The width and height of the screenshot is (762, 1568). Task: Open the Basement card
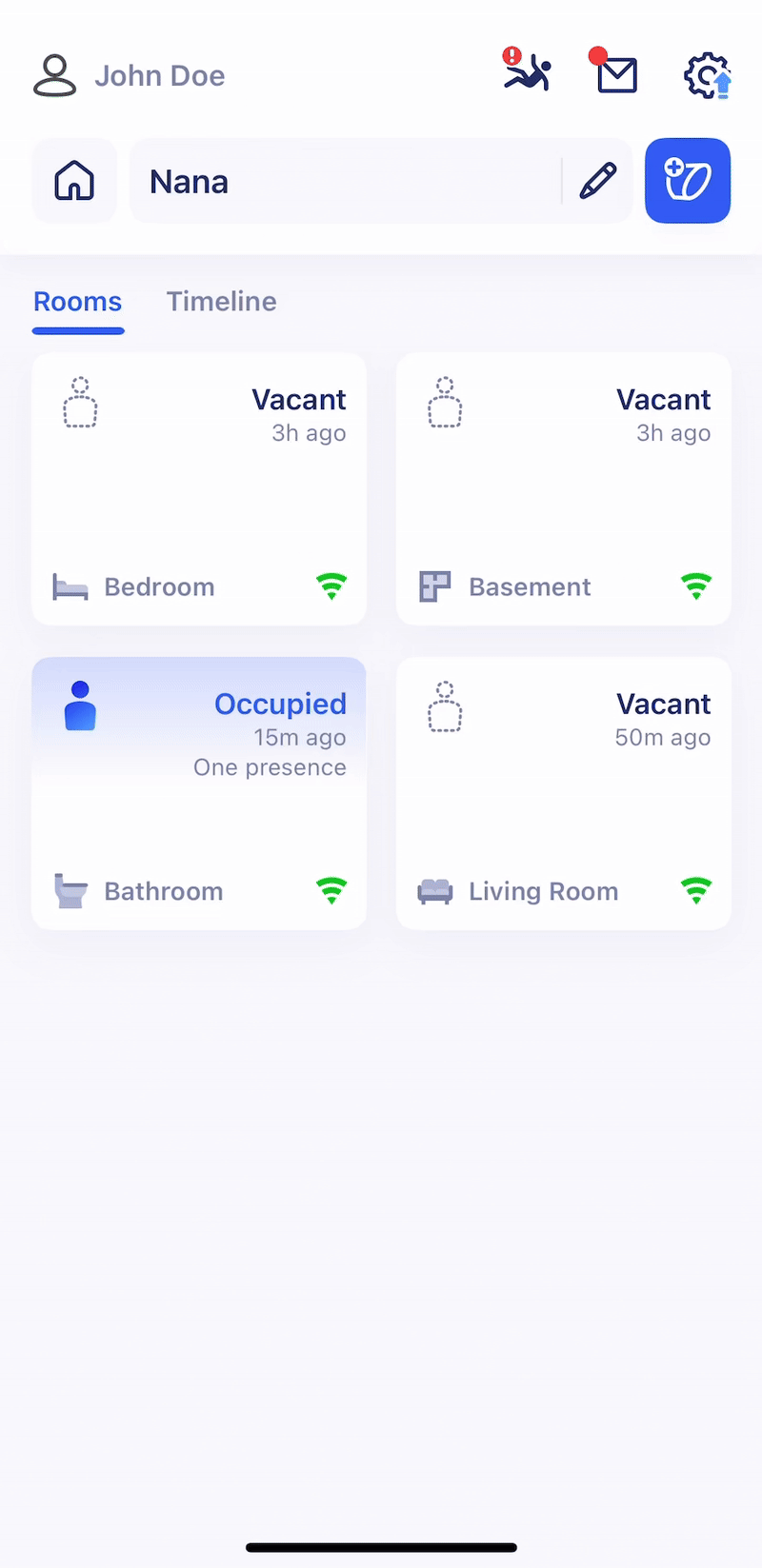click(x=563, y=489)
